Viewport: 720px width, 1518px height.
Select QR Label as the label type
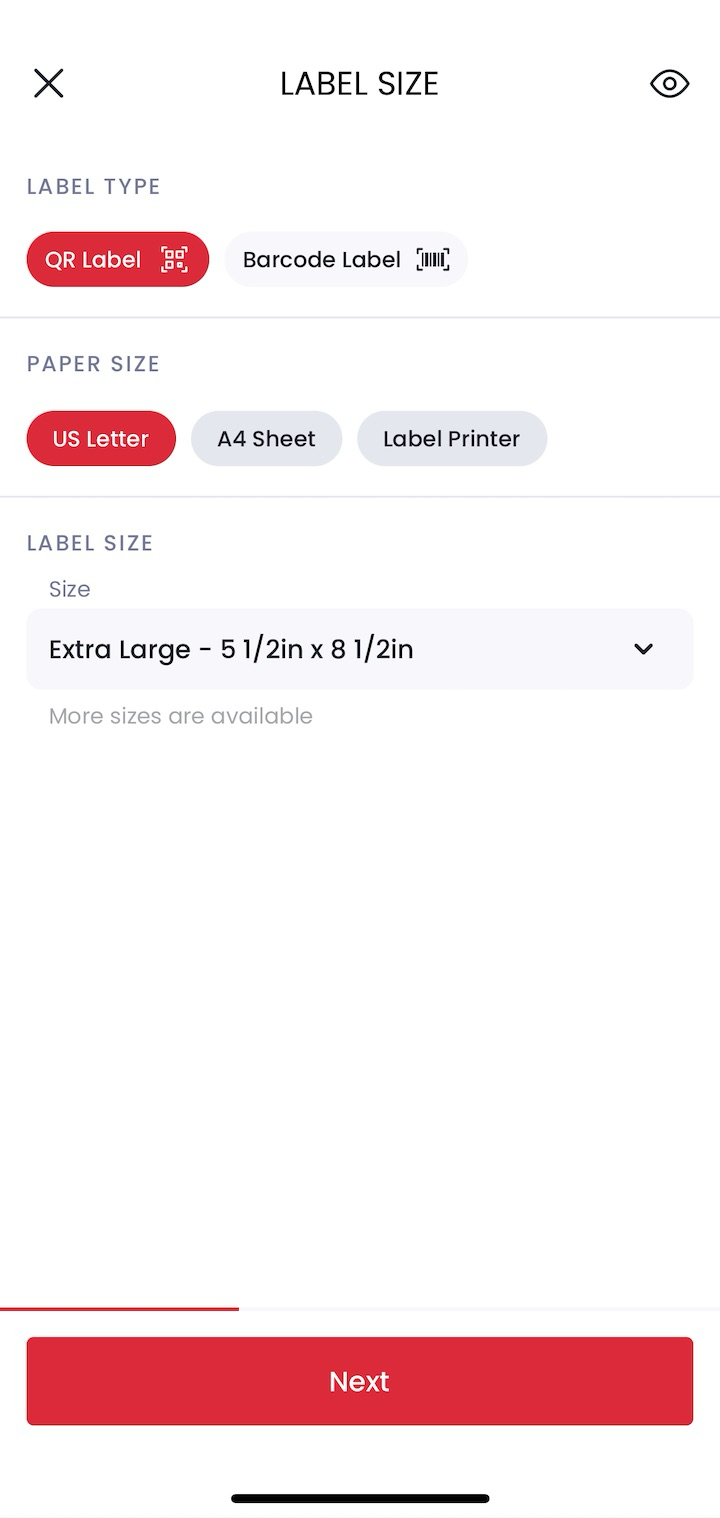coord(117,259)
